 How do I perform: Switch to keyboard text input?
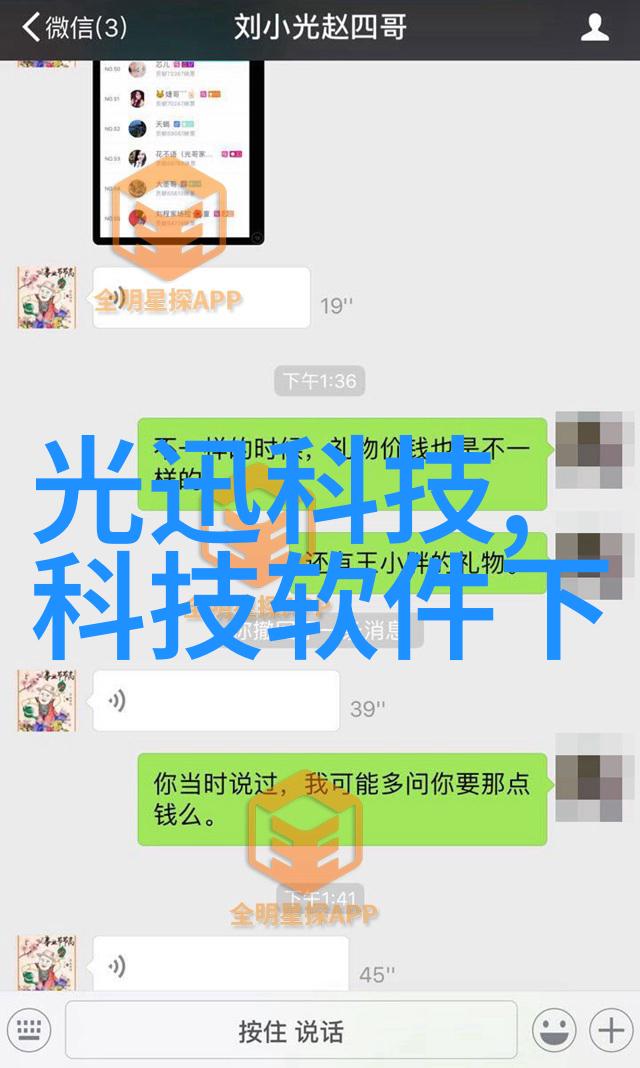[x=28, y=1029]
